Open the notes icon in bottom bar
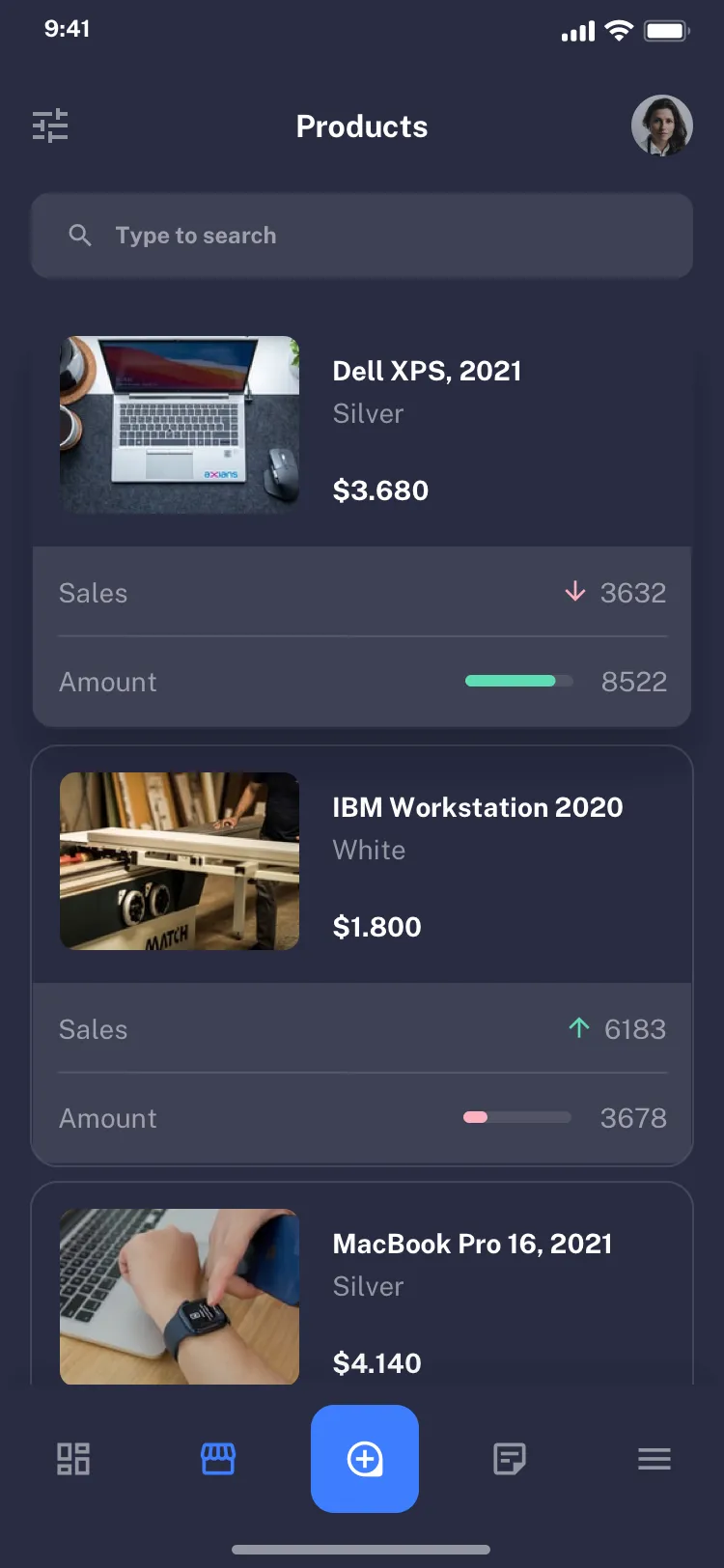Screen dimensions: 724x1568 tap(508, 1459)
